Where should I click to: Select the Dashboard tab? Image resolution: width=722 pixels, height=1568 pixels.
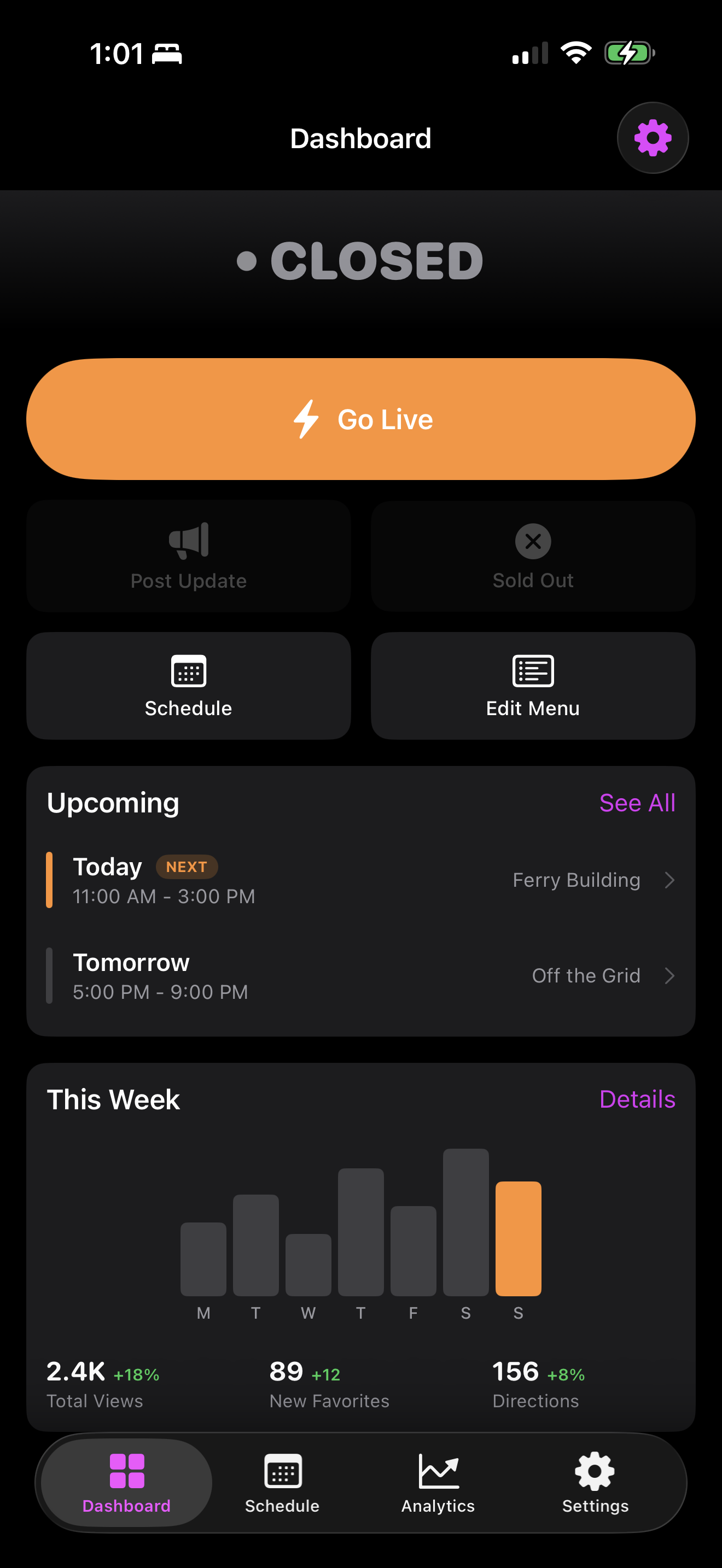127,1483
